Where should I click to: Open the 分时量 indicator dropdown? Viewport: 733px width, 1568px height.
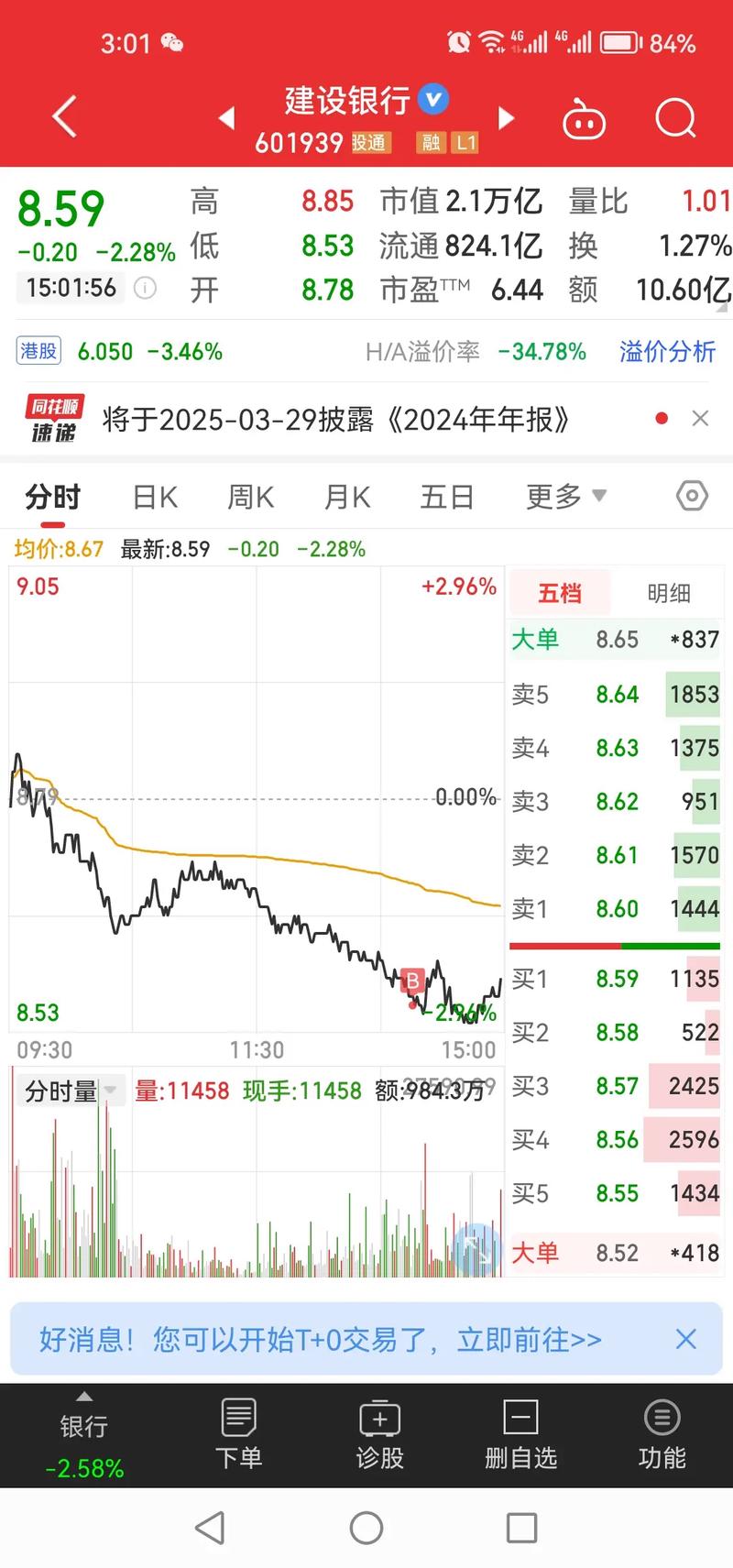(70, 1091)
